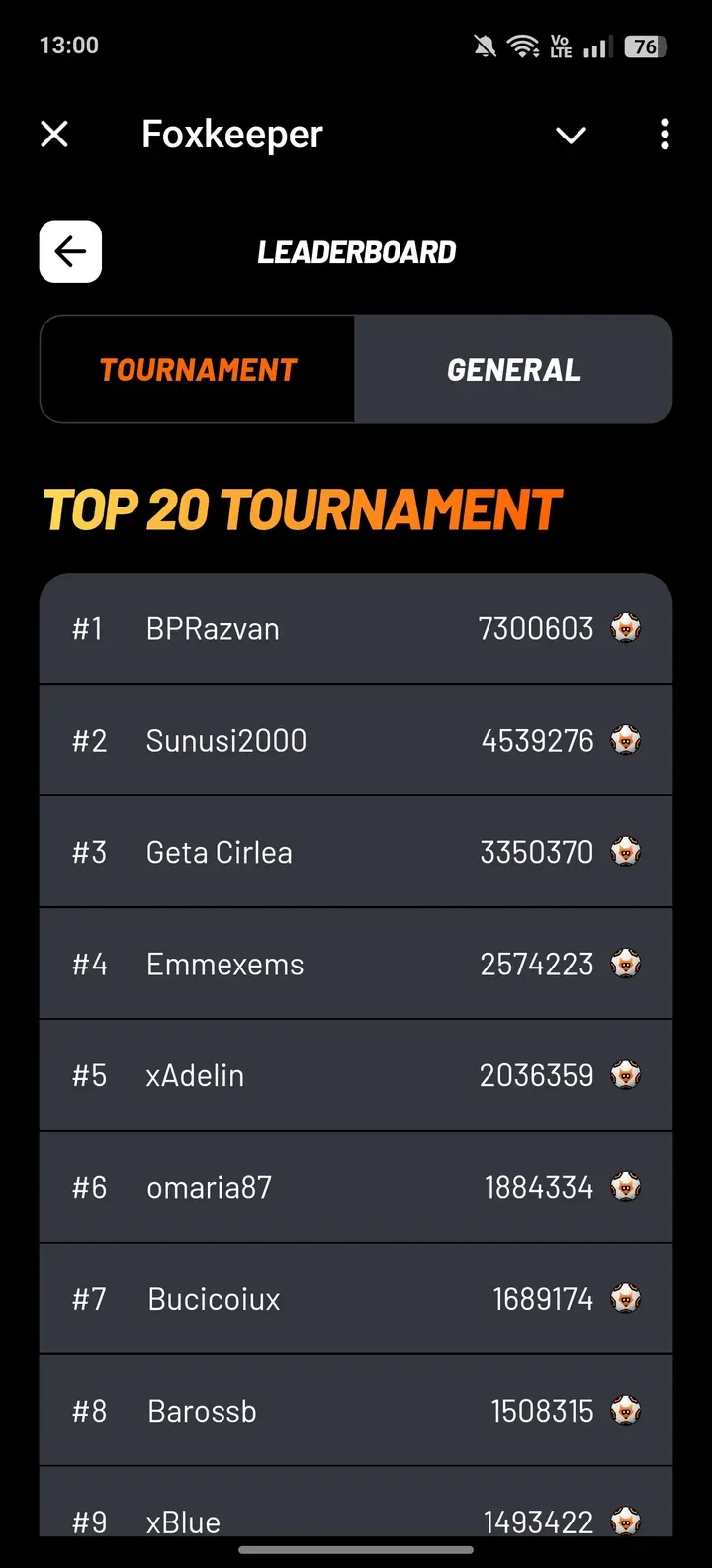Go back from the Leaderboard
Screen dimensions: 712x1568
click(x=70, y=251)
